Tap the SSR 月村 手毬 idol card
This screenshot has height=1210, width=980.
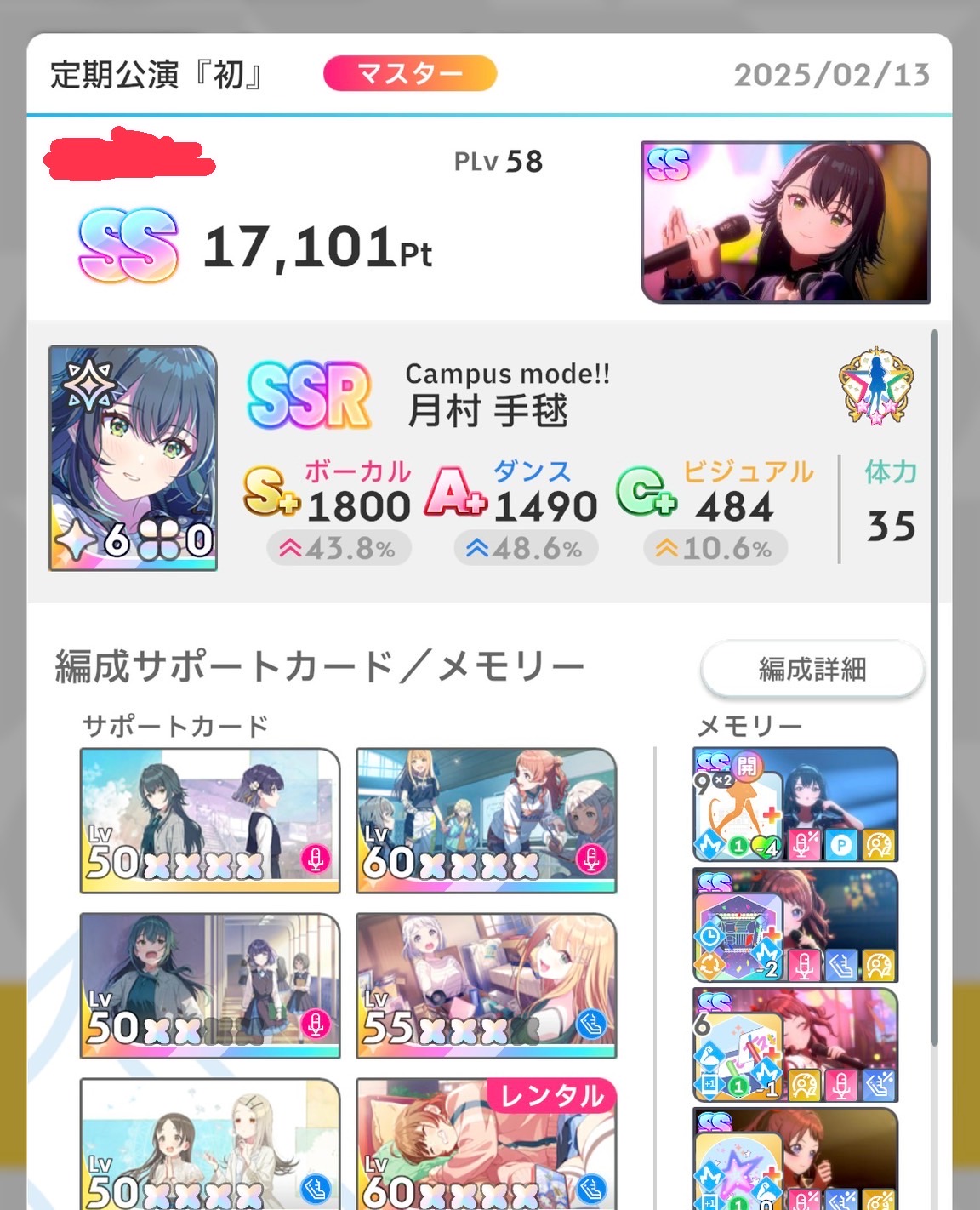click(134, 458)
